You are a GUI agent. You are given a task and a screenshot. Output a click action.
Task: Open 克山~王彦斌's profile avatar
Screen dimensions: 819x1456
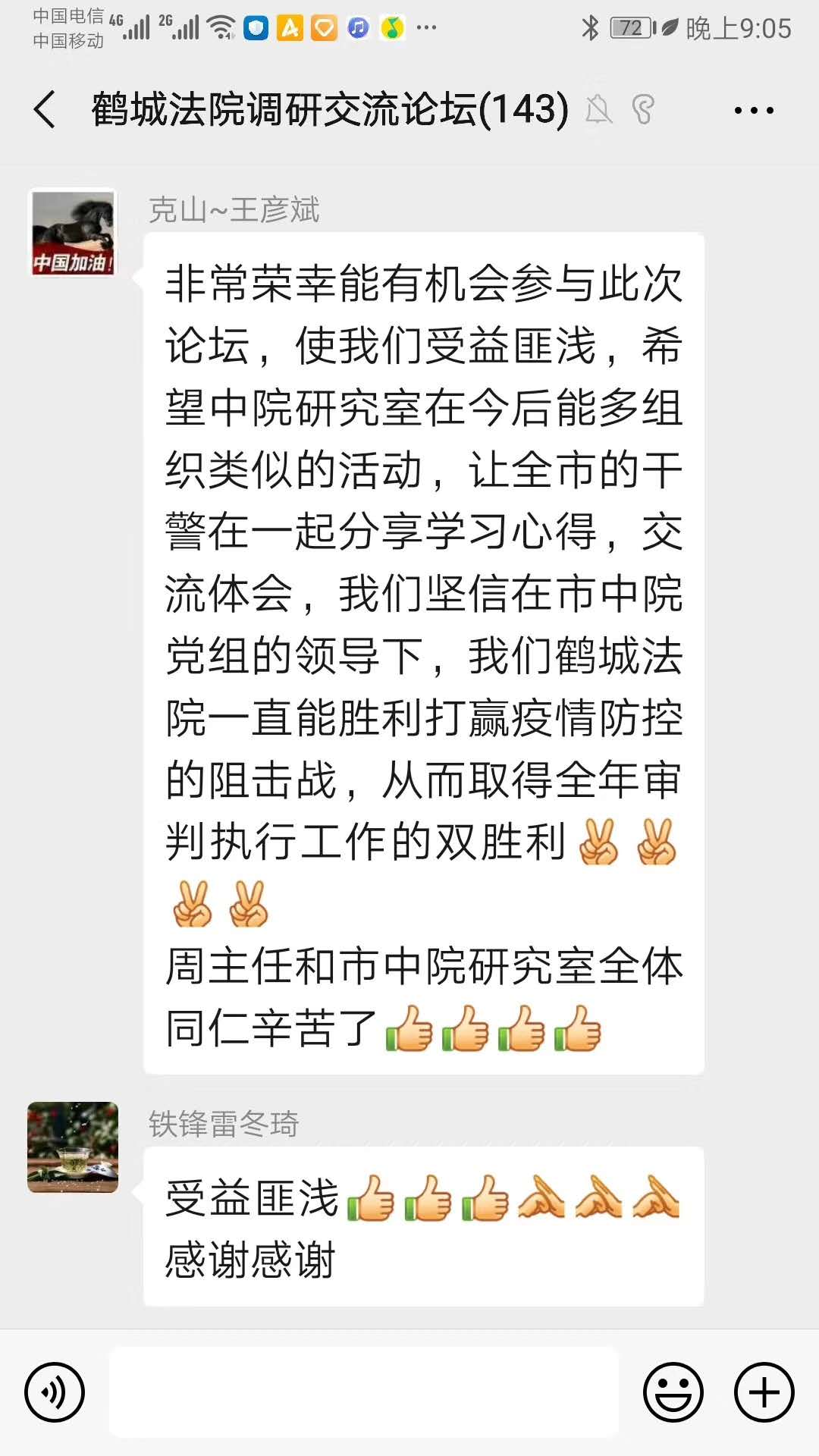coord(73,233)
